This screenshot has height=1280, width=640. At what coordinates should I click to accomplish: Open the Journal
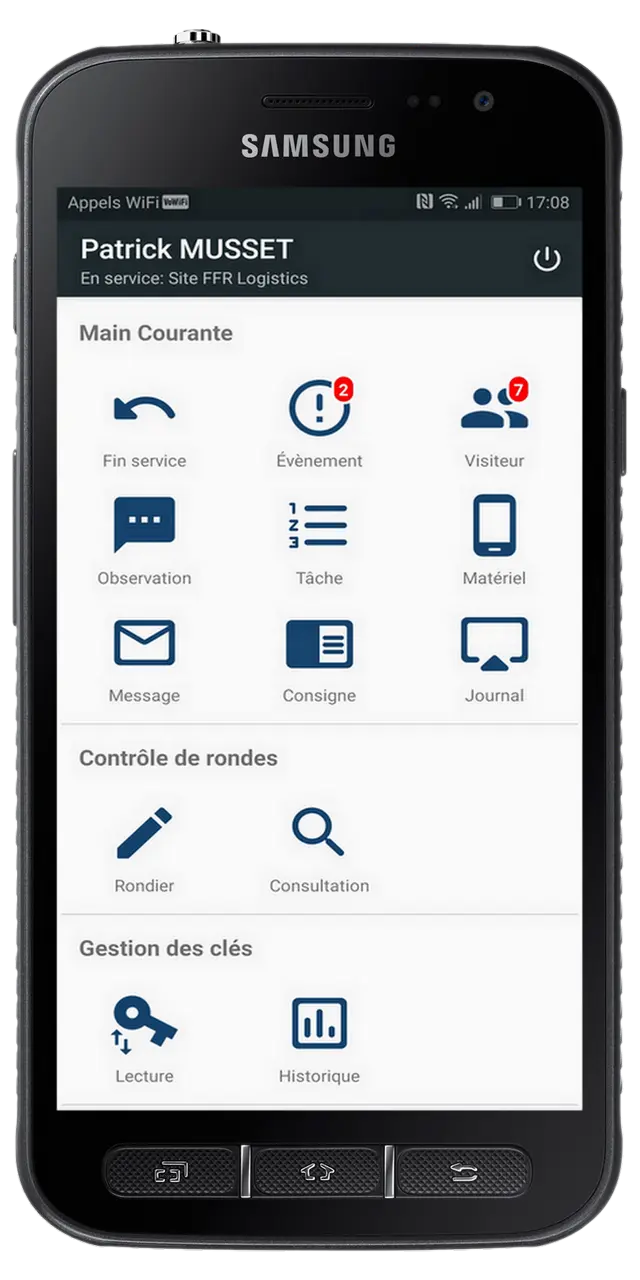[494, 660]
